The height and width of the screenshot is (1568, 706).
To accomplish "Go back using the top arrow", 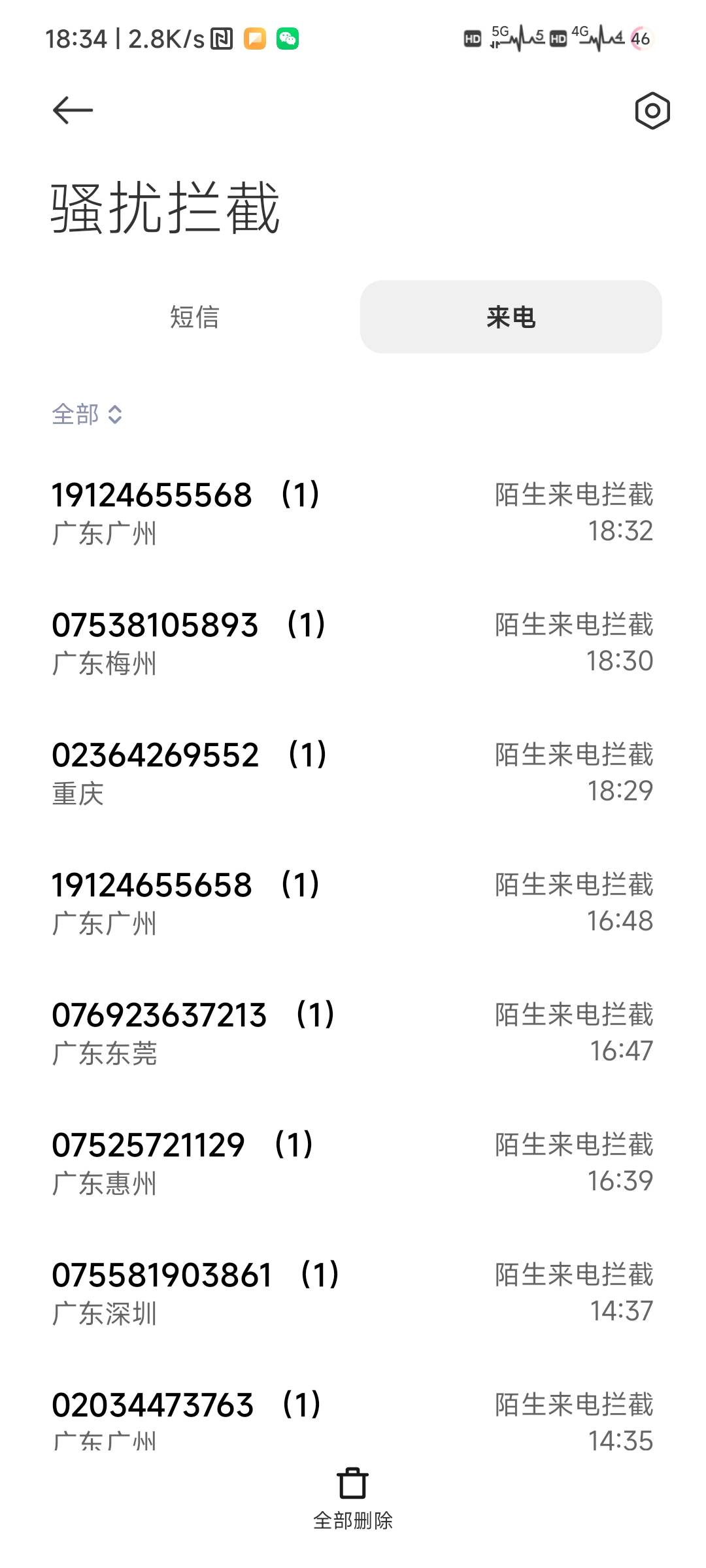I will 73,110.
